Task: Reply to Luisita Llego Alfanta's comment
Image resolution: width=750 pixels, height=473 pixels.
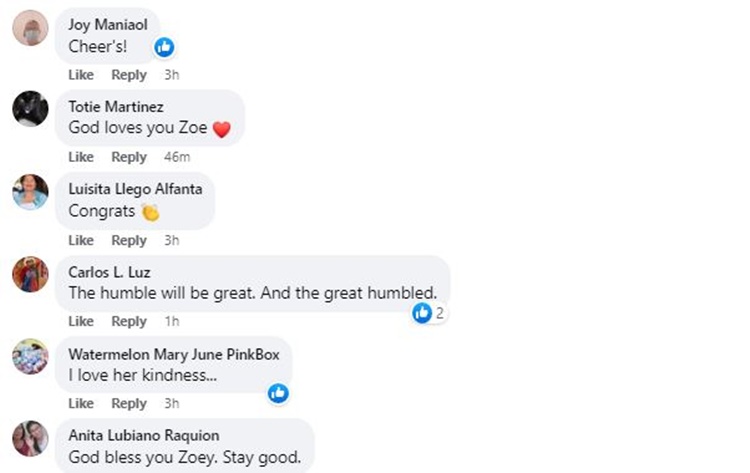Action: point(129,240)
